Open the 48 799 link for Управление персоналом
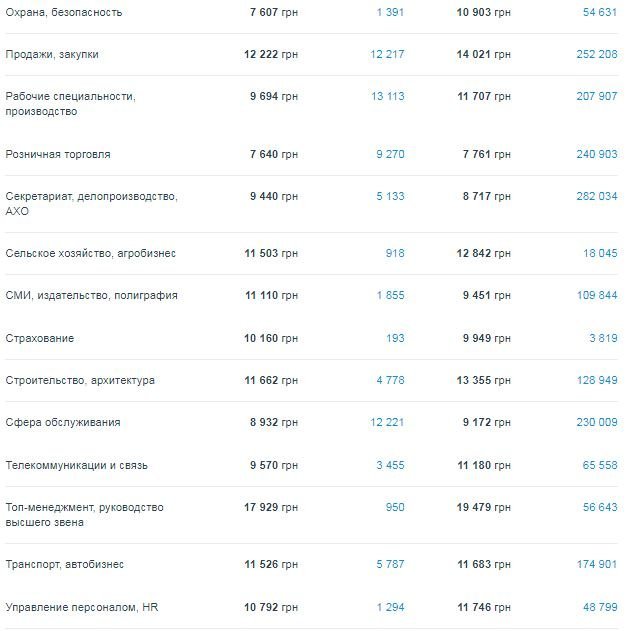The height and width of the screenshot is (631, 628). (x=597, y=607)
